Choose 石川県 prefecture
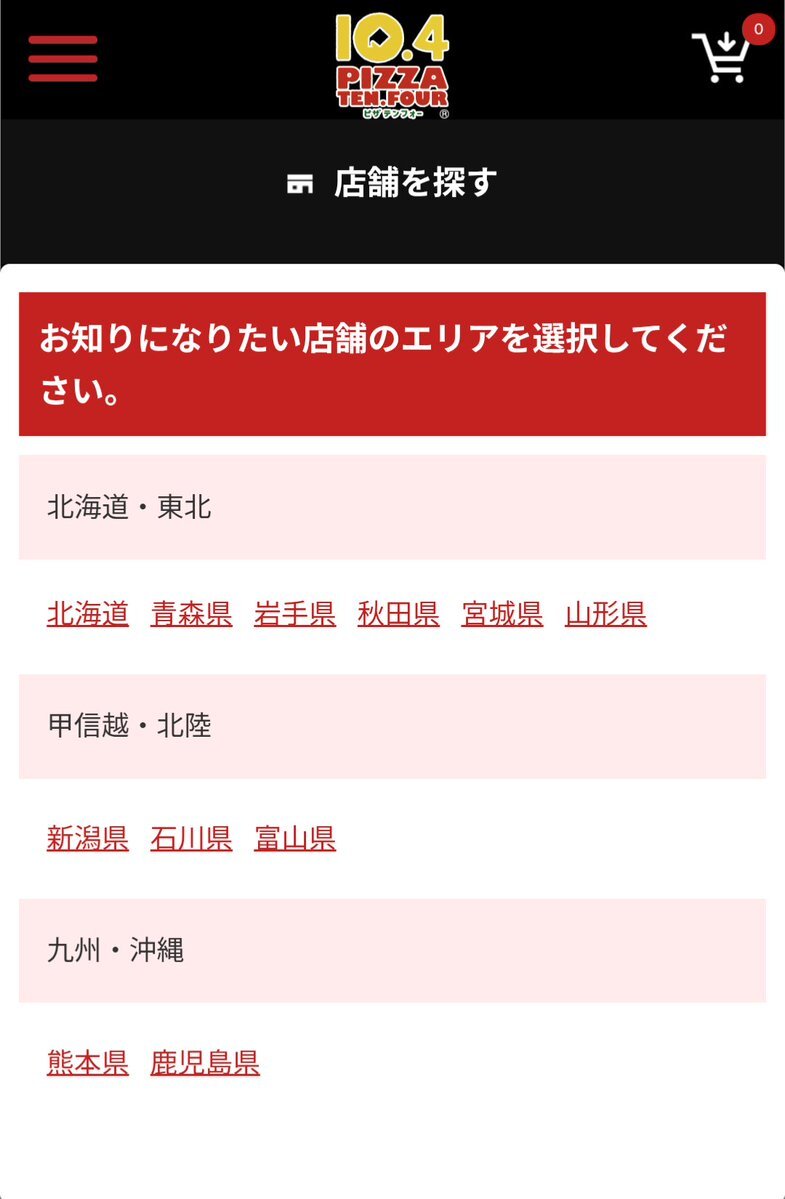 pos(191,837)
